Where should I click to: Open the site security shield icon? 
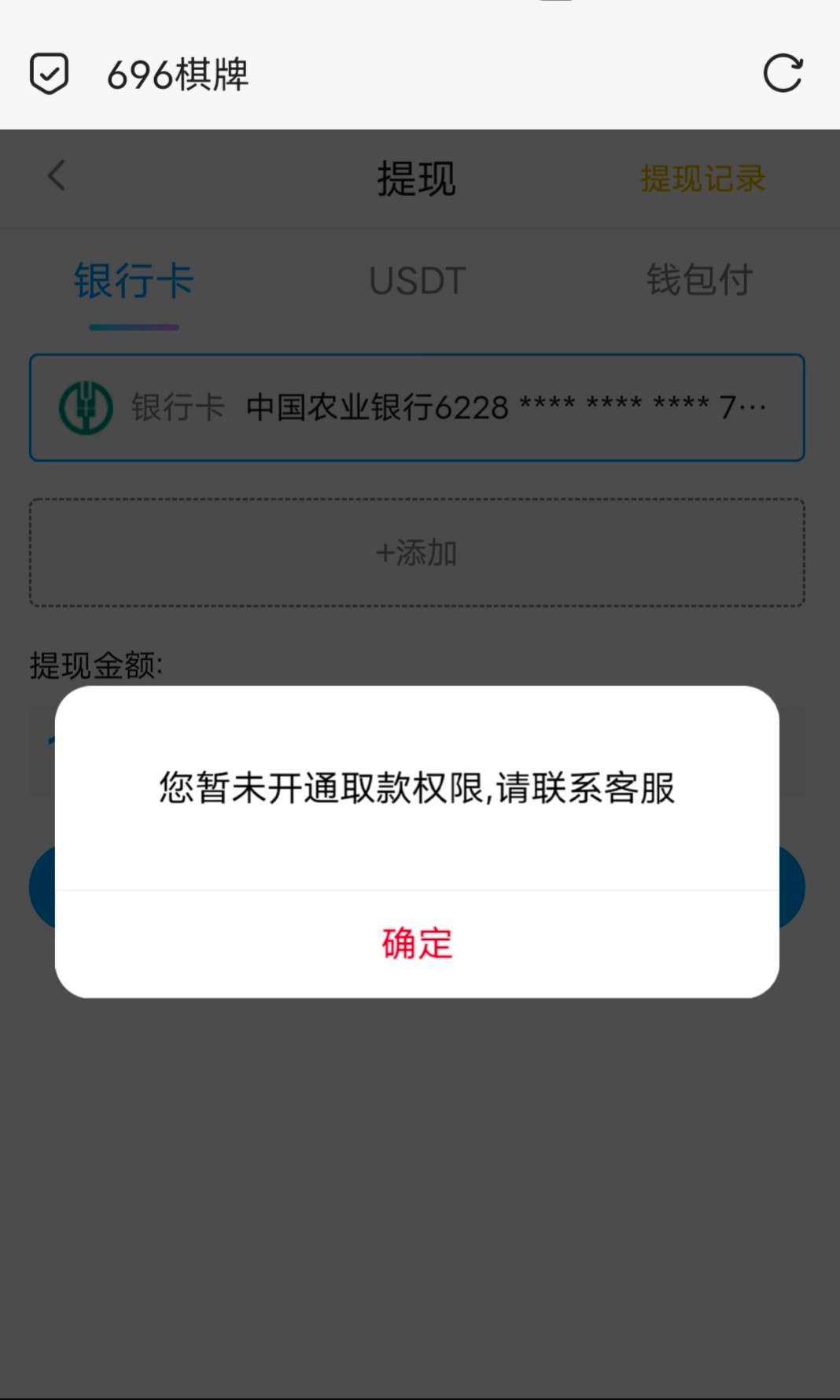(49, 74)
